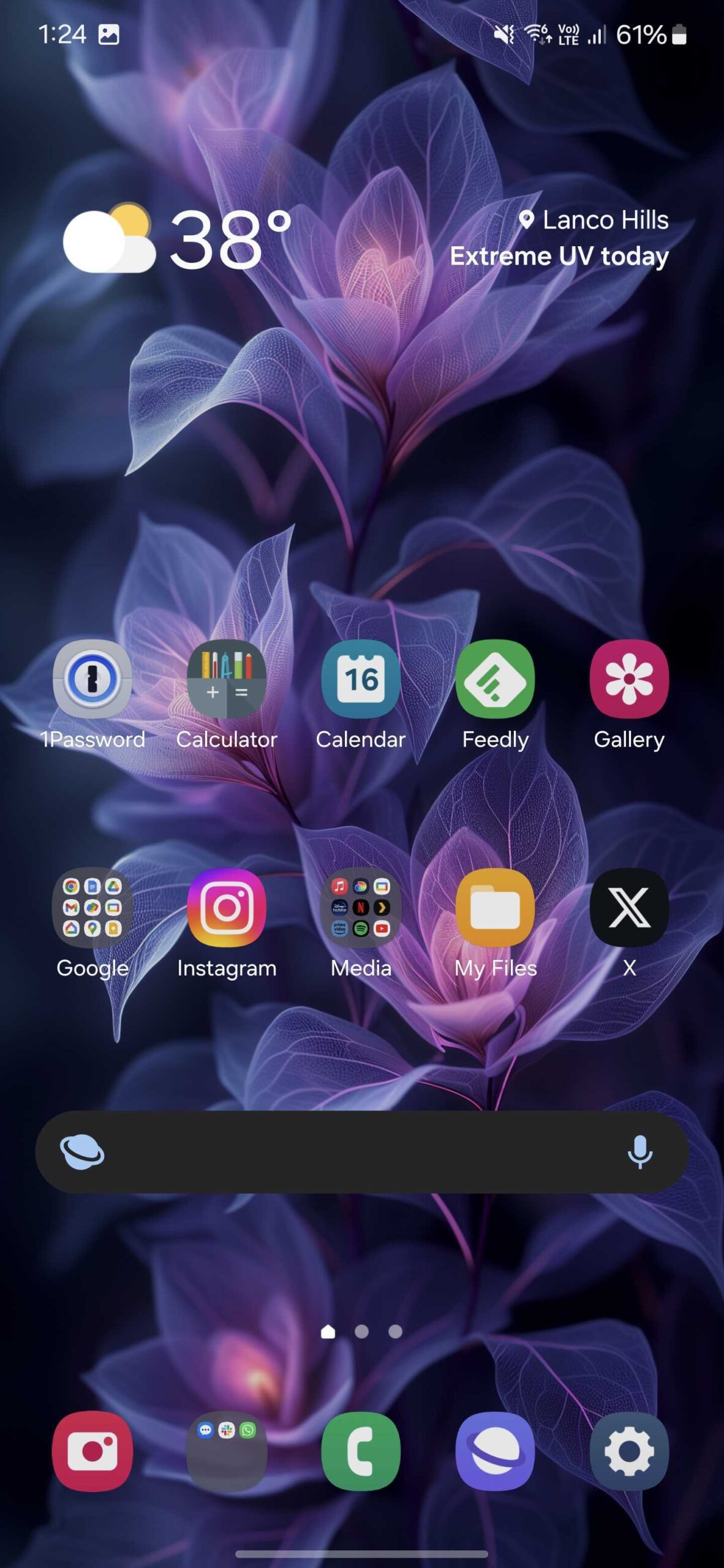This screenshot has height=1568, width=724.
Task: Open Settings from the dock
Action: point(629,1451)
